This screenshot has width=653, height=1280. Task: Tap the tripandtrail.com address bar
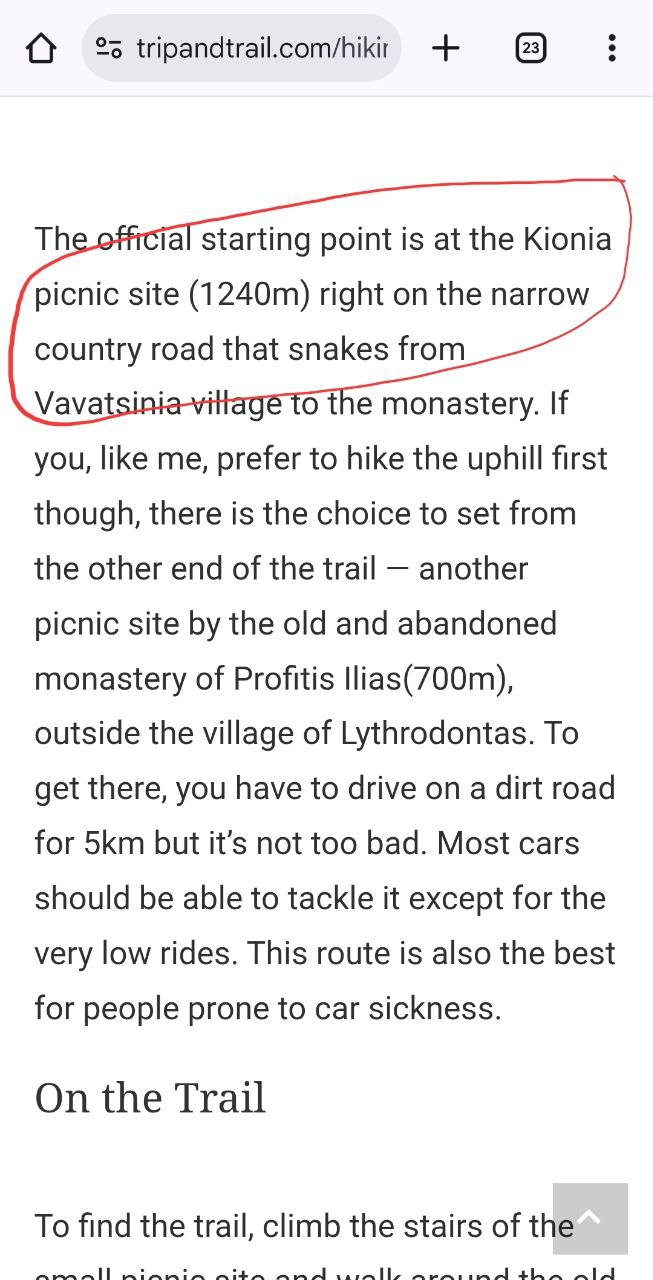pos(241,48)
